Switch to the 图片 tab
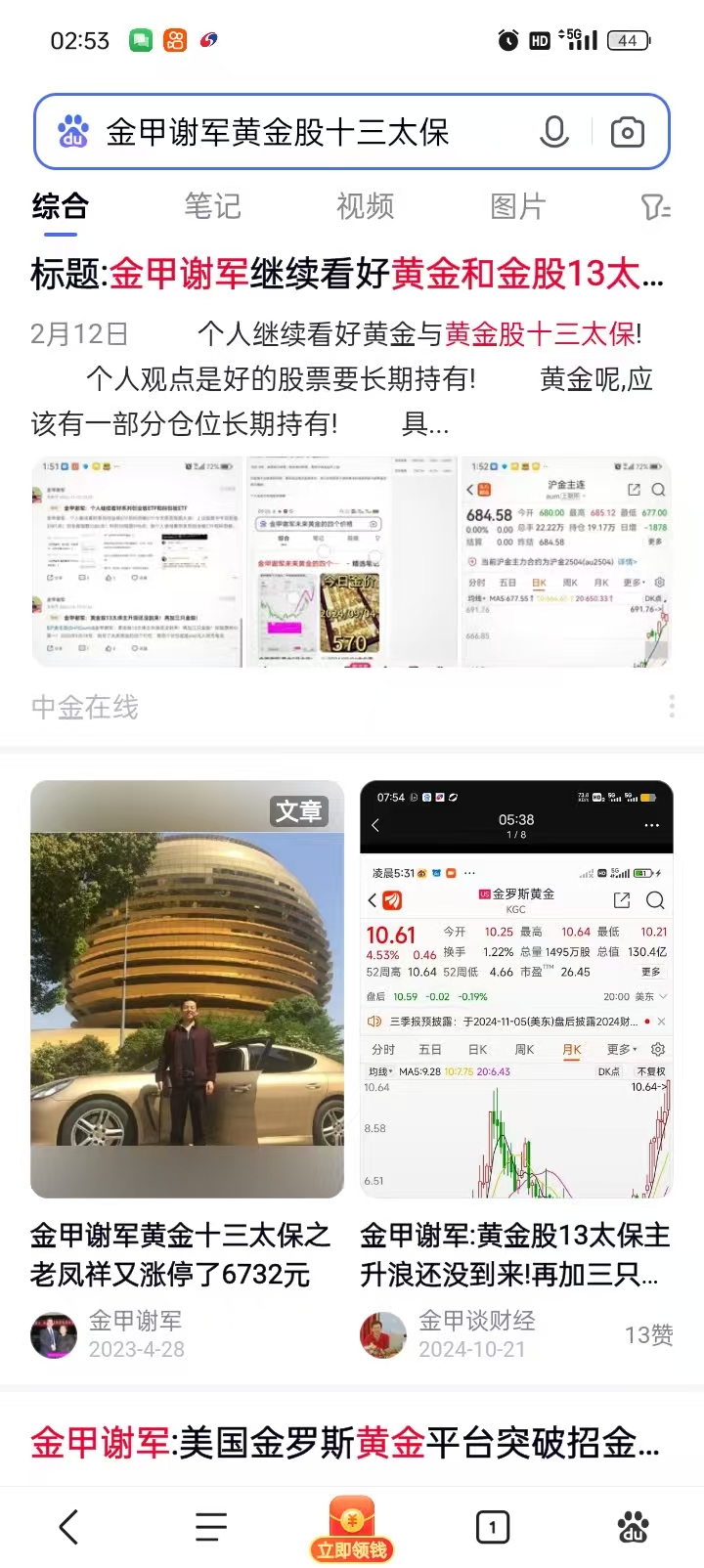This screenshot has width=704, height=1568. 517,206
